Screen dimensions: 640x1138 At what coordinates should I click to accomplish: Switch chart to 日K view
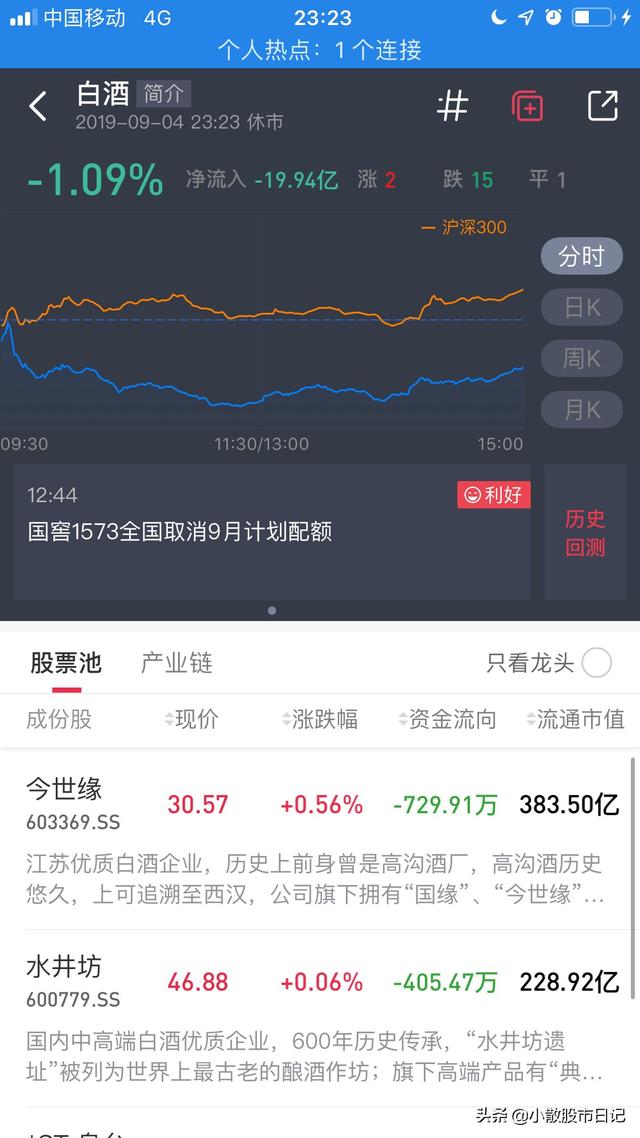[x=581, y=307]
